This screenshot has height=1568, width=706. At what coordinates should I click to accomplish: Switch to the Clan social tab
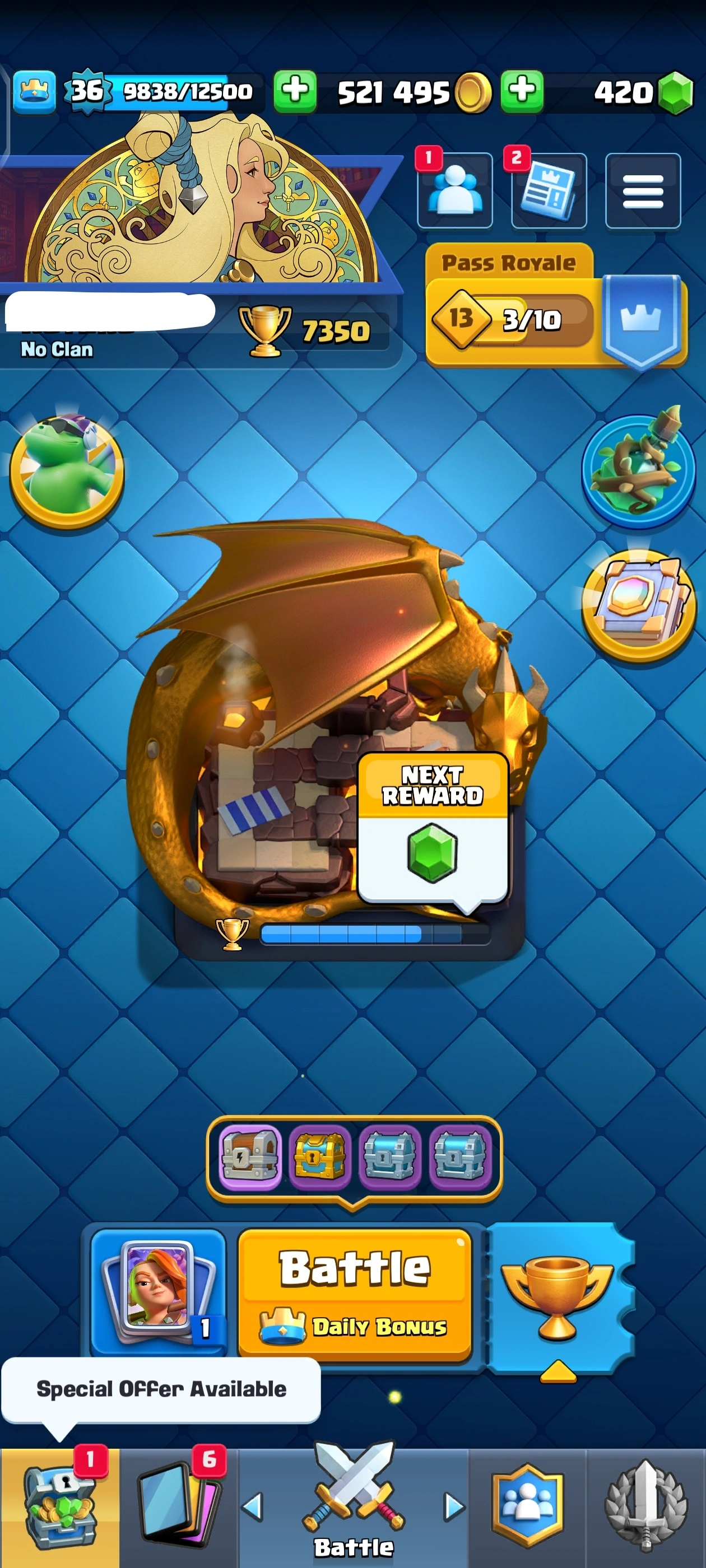pos(527,1507)
